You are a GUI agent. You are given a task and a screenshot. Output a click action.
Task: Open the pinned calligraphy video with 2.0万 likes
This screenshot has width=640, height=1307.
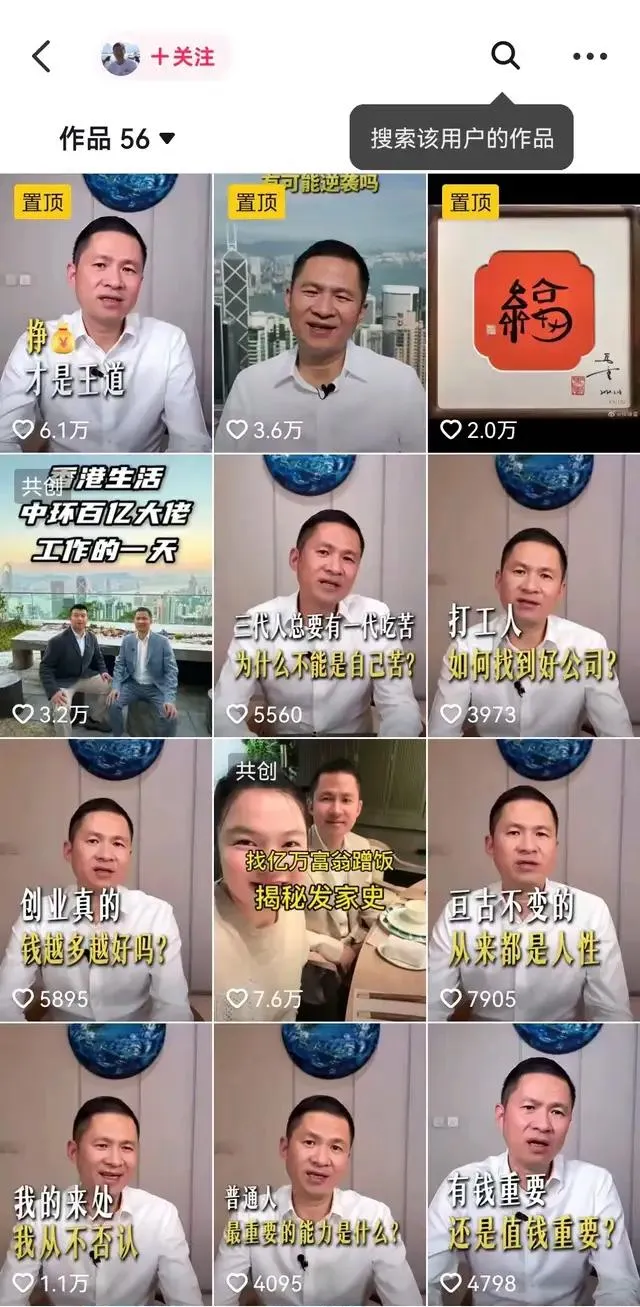coord(533,313)
